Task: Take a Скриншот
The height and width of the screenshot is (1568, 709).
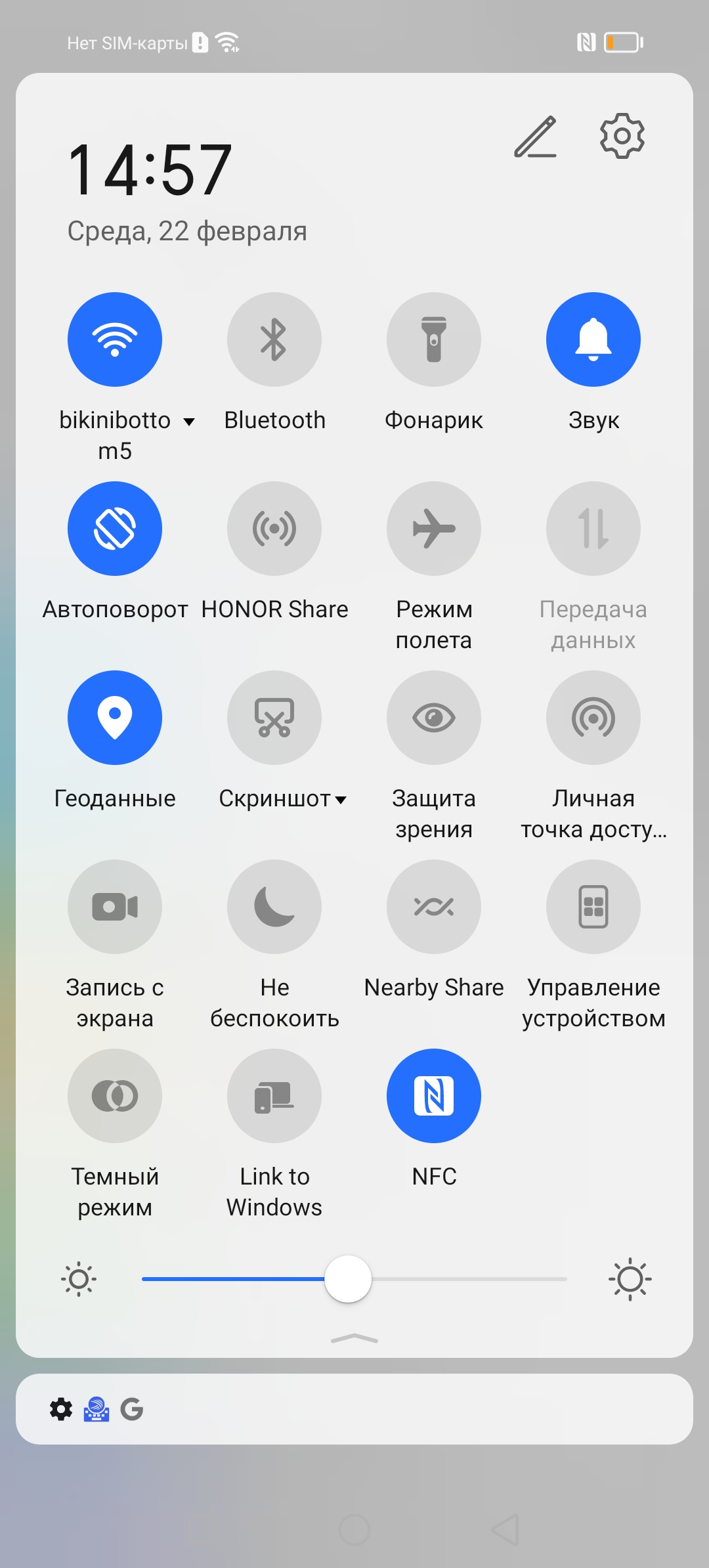Action: 274,718
